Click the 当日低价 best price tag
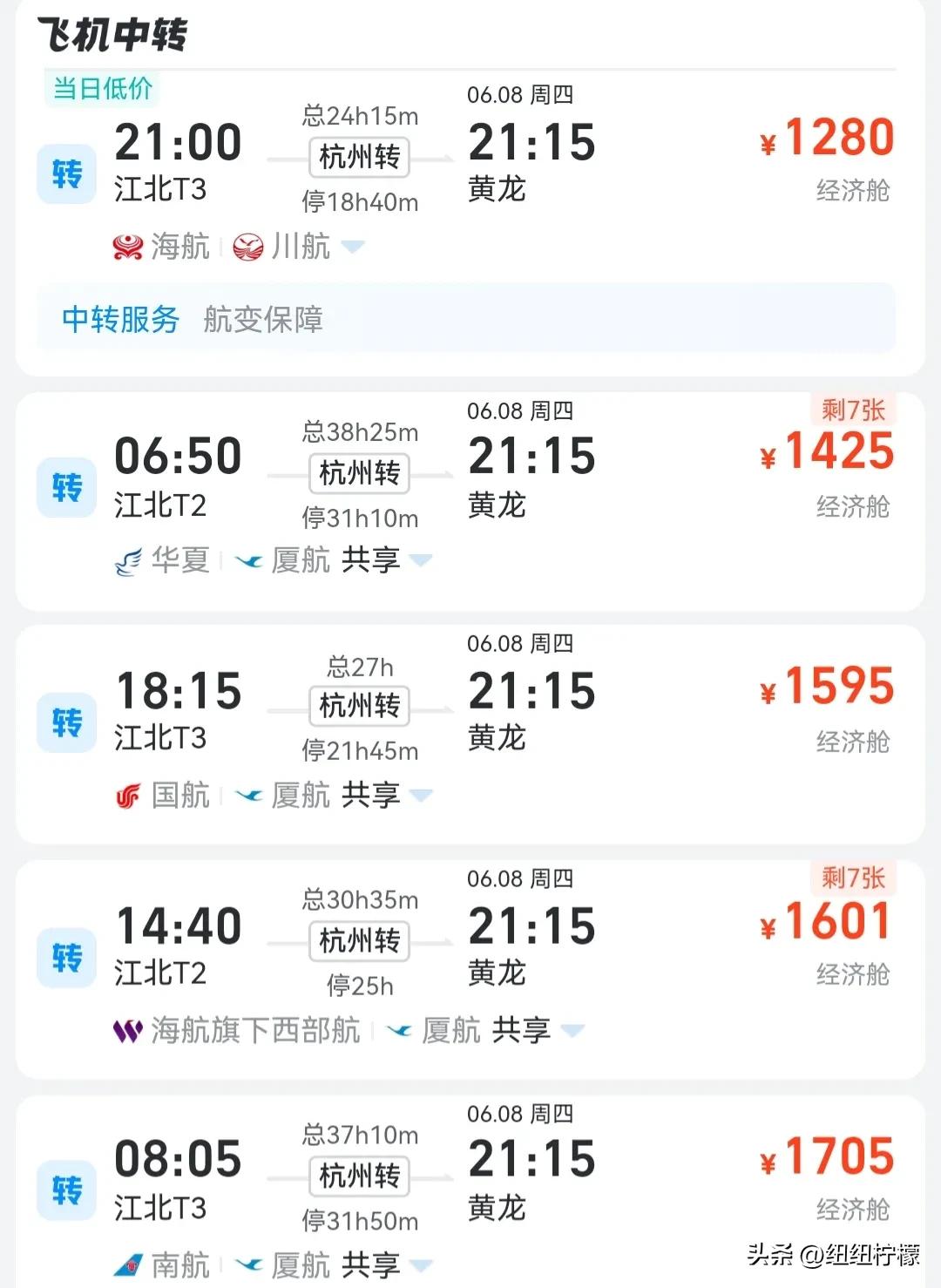Screen dimensions: 941x1288 point(101,88)
